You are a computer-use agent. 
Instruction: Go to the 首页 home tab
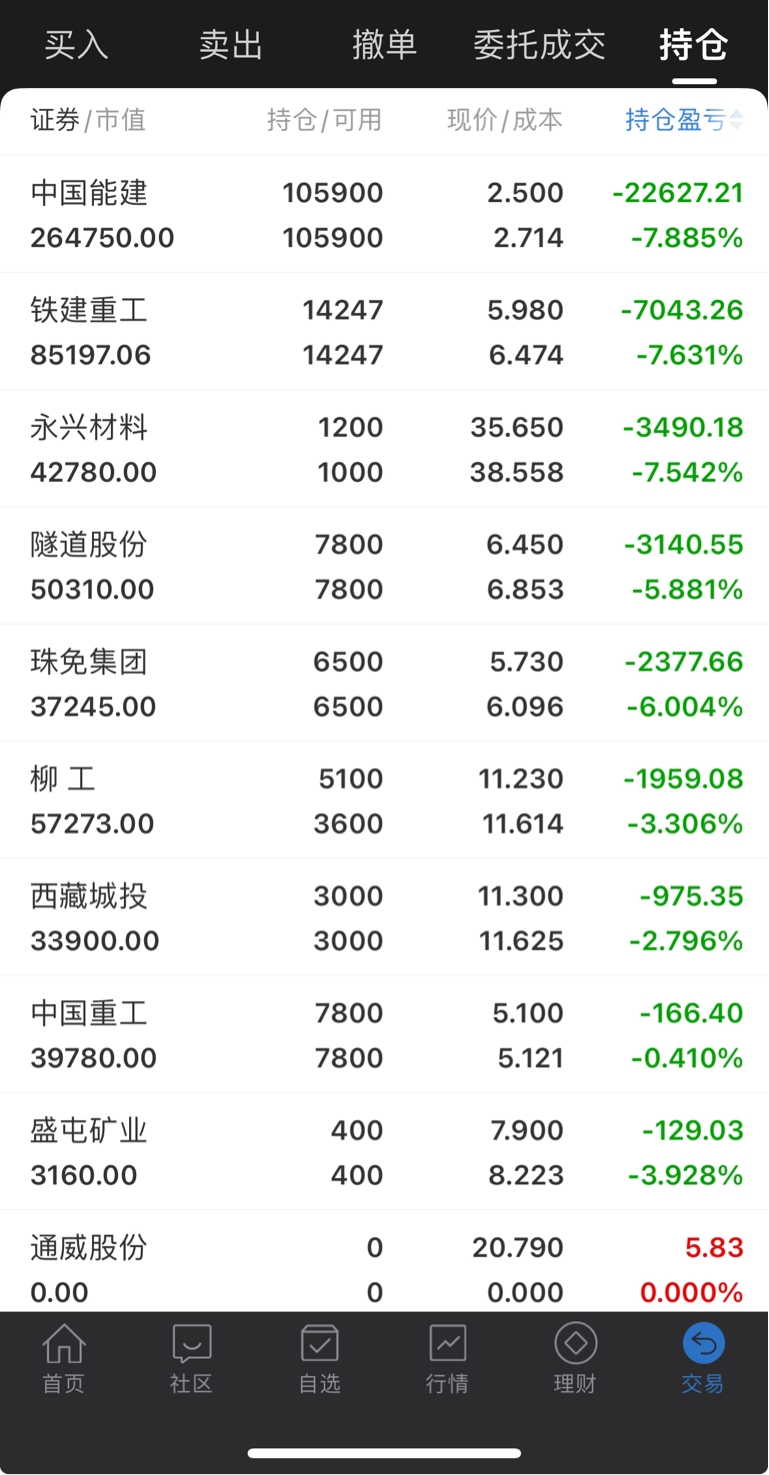coord(63,1358)
